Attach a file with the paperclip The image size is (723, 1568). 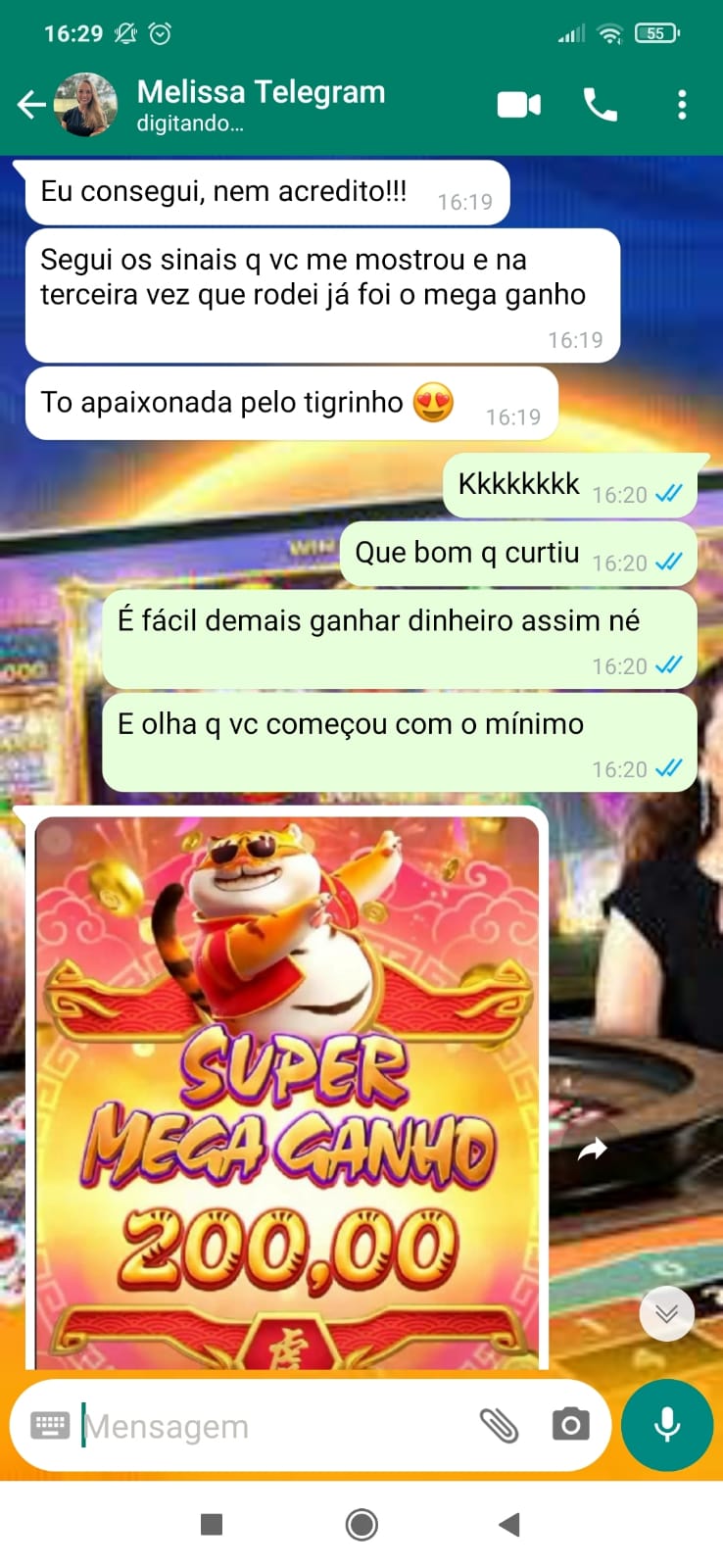[x=499, y=1426]
